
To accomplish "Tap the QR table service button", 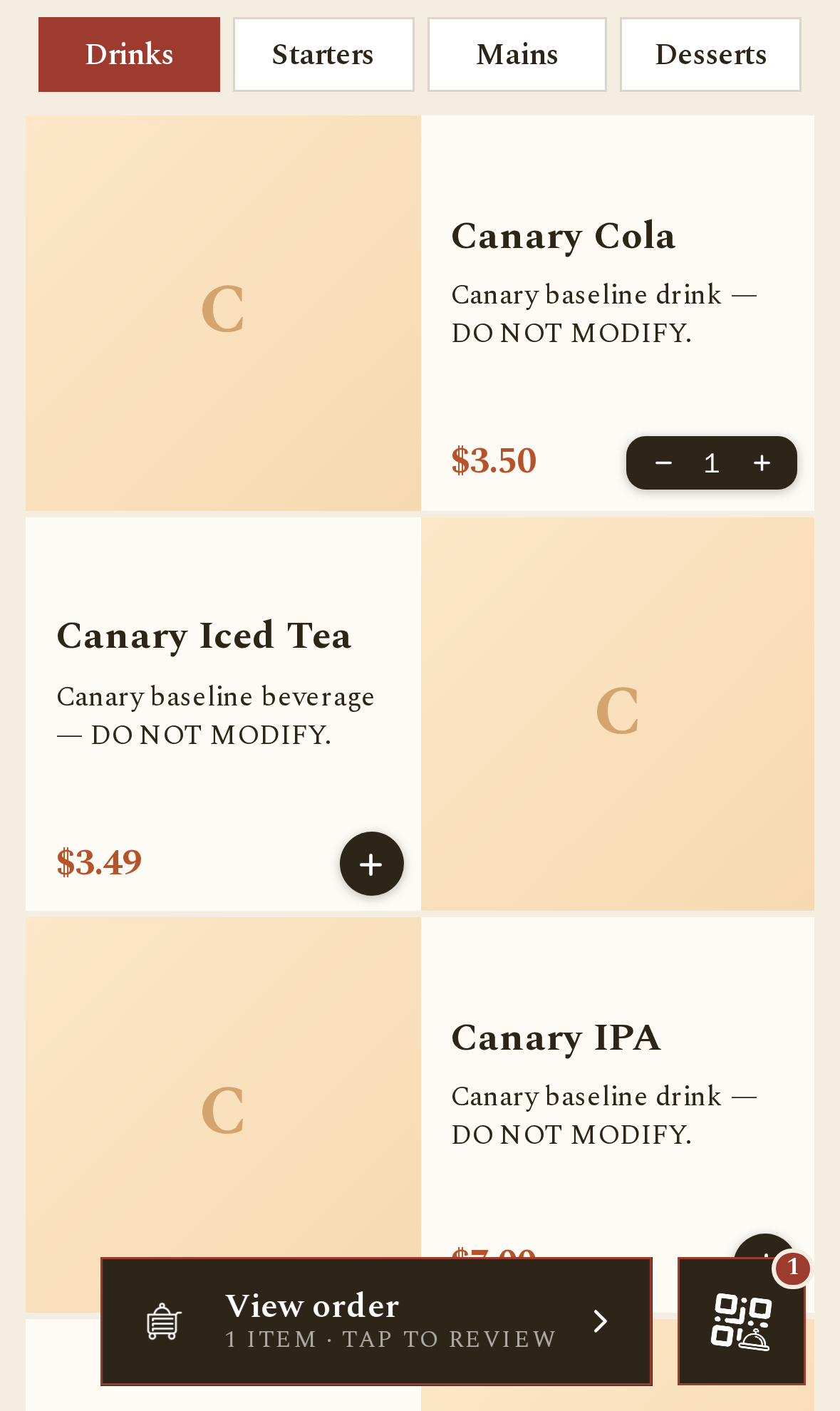I will (x=742, y=1321).
